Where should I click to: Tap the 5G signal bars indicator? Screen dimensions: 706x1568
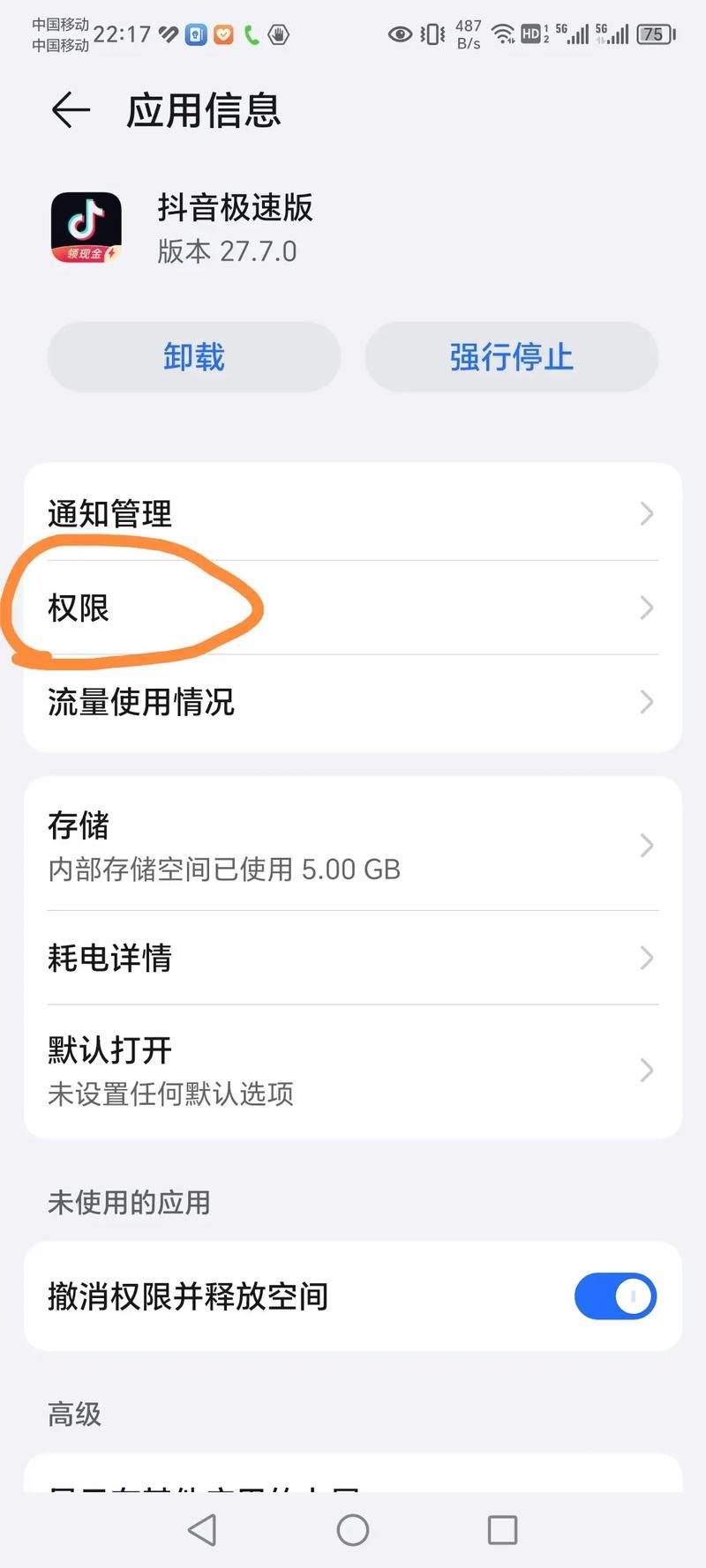[578, 35]
